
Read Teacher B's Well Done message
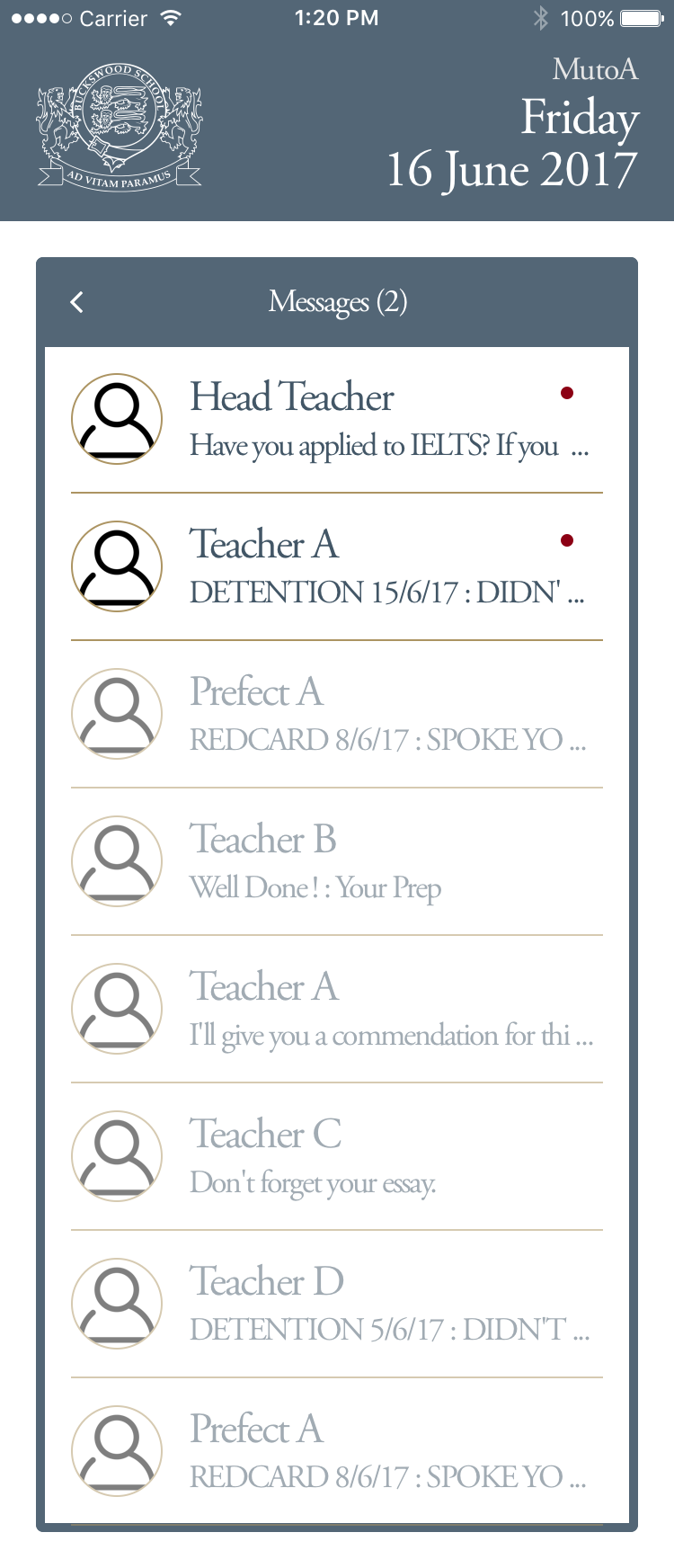pos(337,862)
